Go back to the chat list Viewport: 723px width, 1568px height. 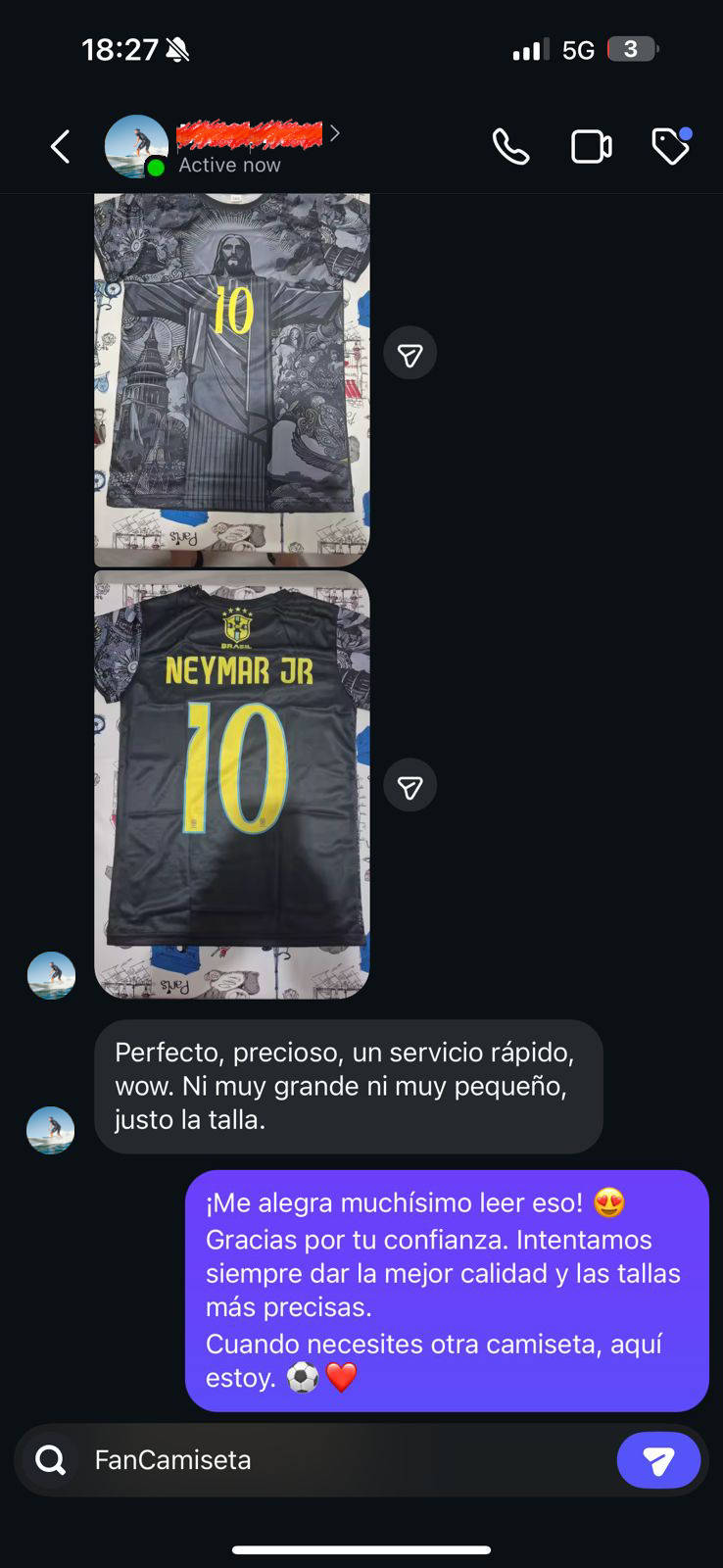(61, 147)
